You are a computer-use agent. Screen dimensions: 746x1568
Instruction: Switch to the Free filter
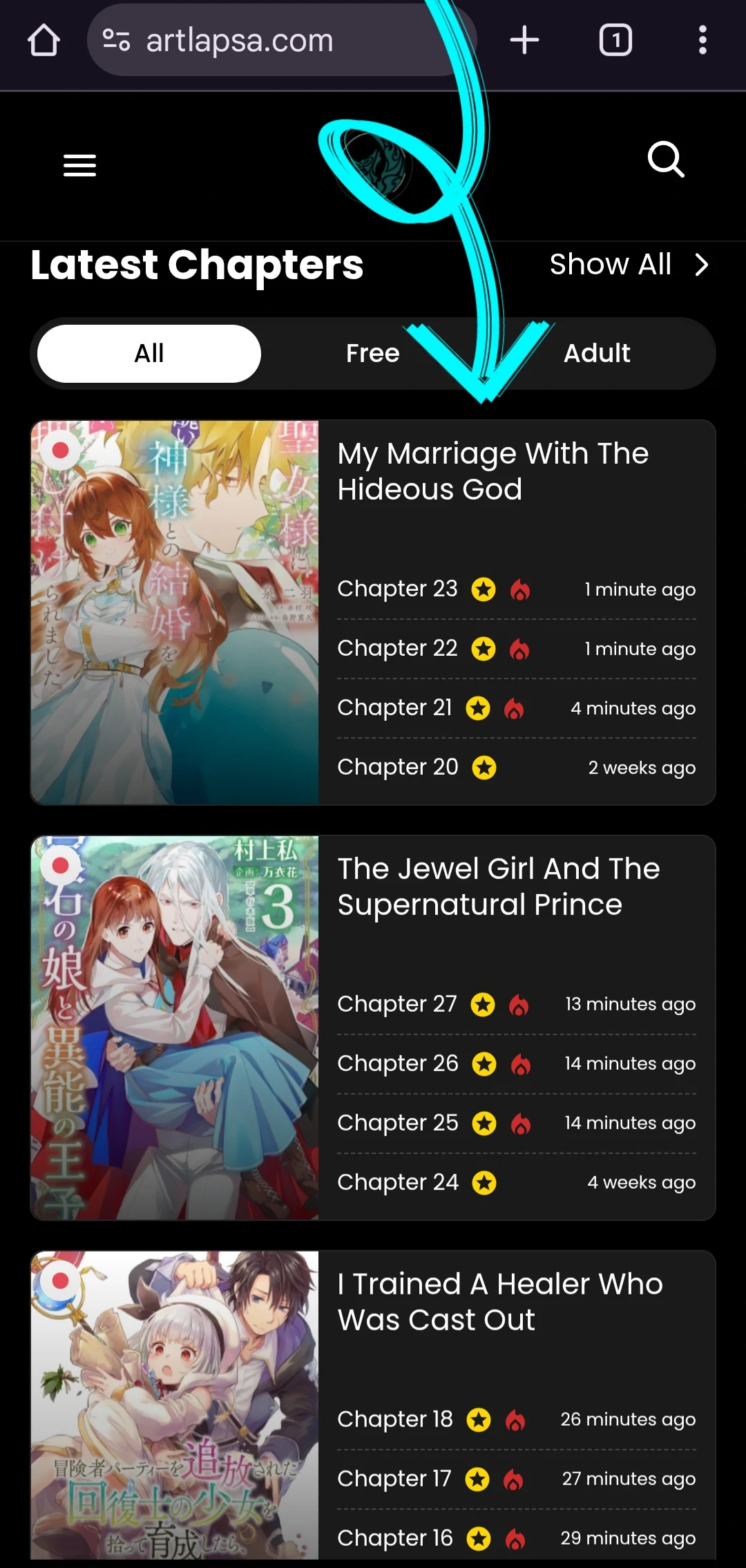tap(372, 353)
